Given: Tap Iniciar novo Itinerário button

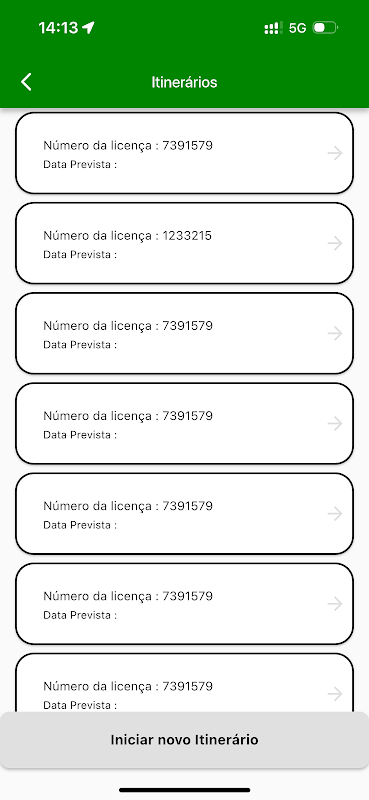Looking at the screenshot, I should [184, 740].
